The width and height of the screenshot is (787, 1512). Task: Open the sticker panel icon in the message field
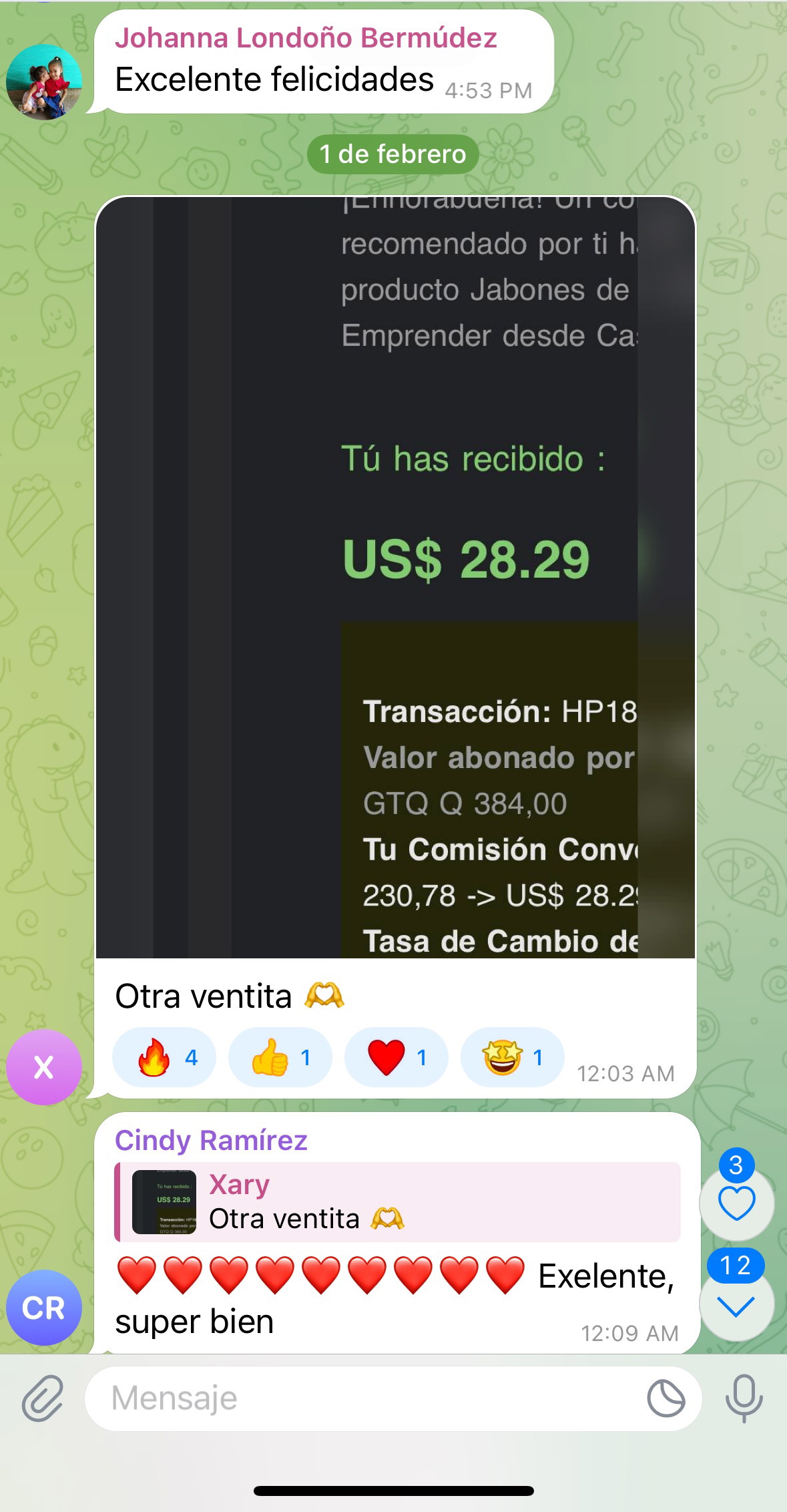(666, 1398)
